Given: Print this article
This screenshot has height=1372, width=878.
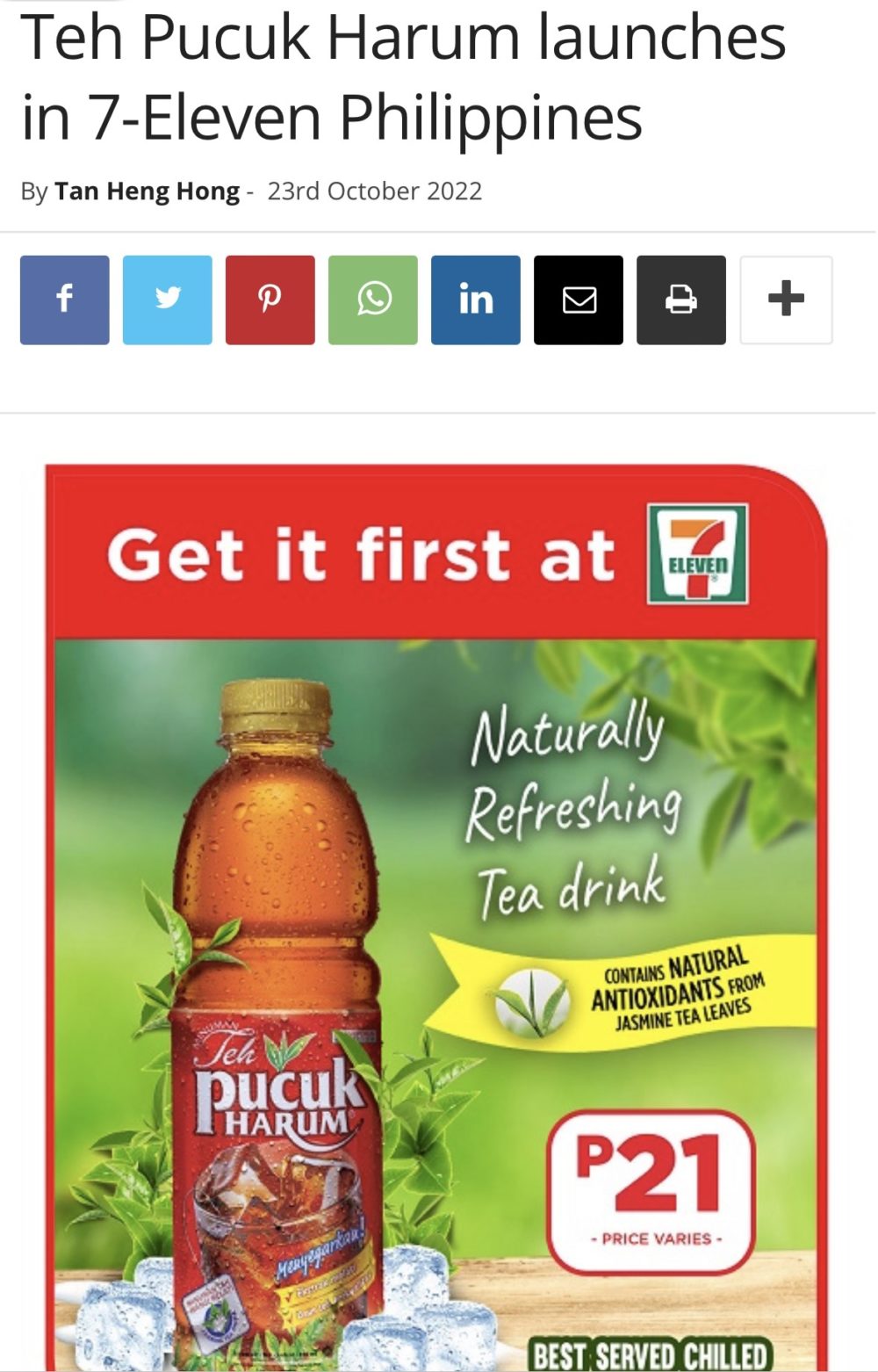Looking at the screenshot, I should 681,300.
